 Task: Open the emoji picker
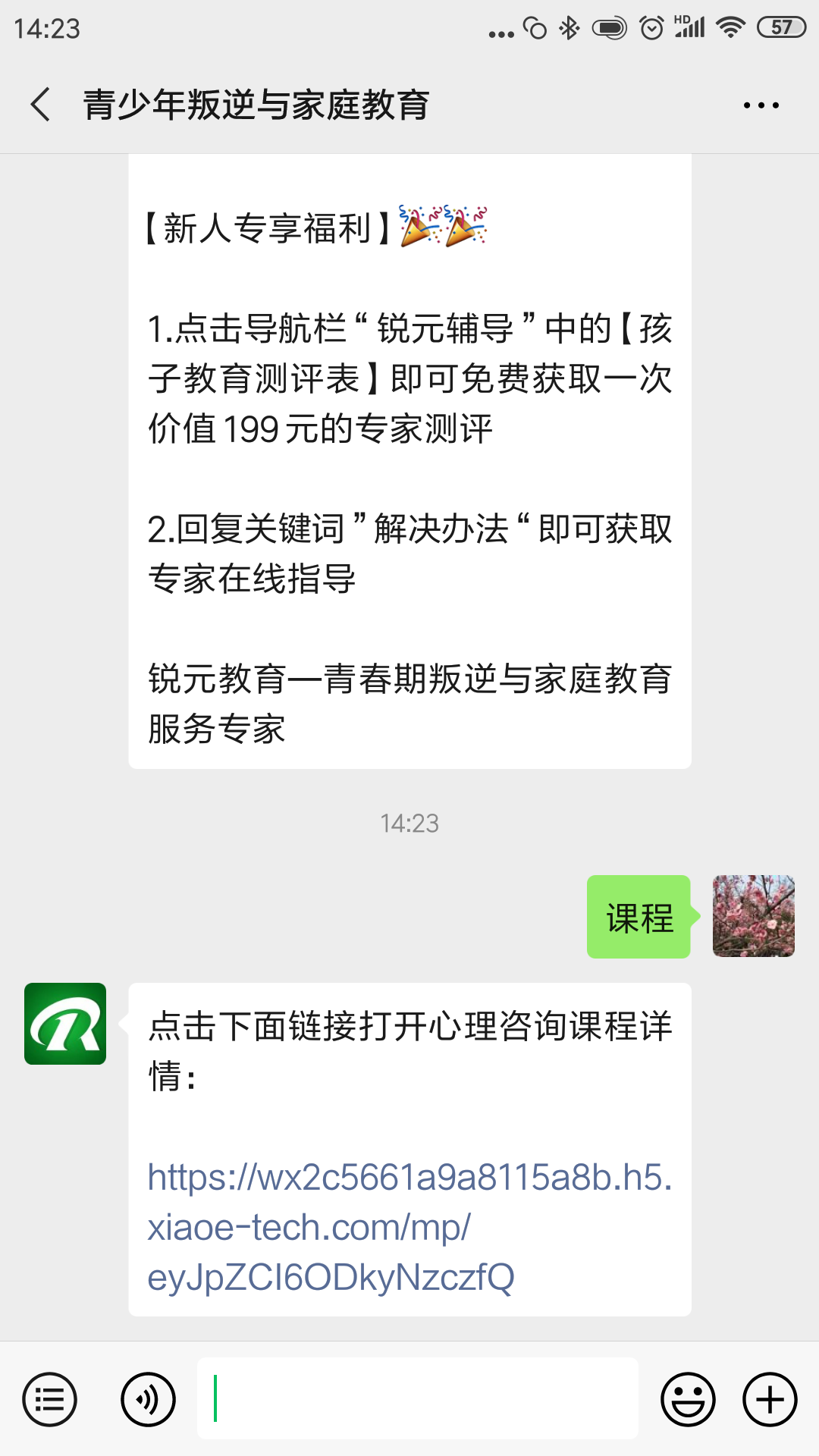pyautogui.click(x=688, y=1399)
